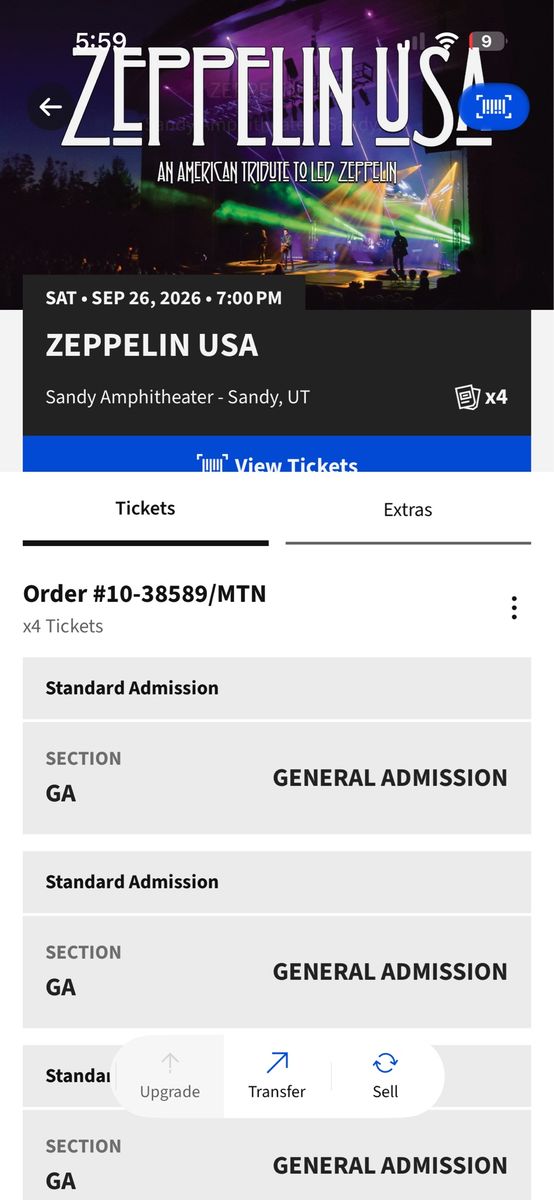Go back using the arrow icon
The image size is (554, 1200).
tap(50, 107)
